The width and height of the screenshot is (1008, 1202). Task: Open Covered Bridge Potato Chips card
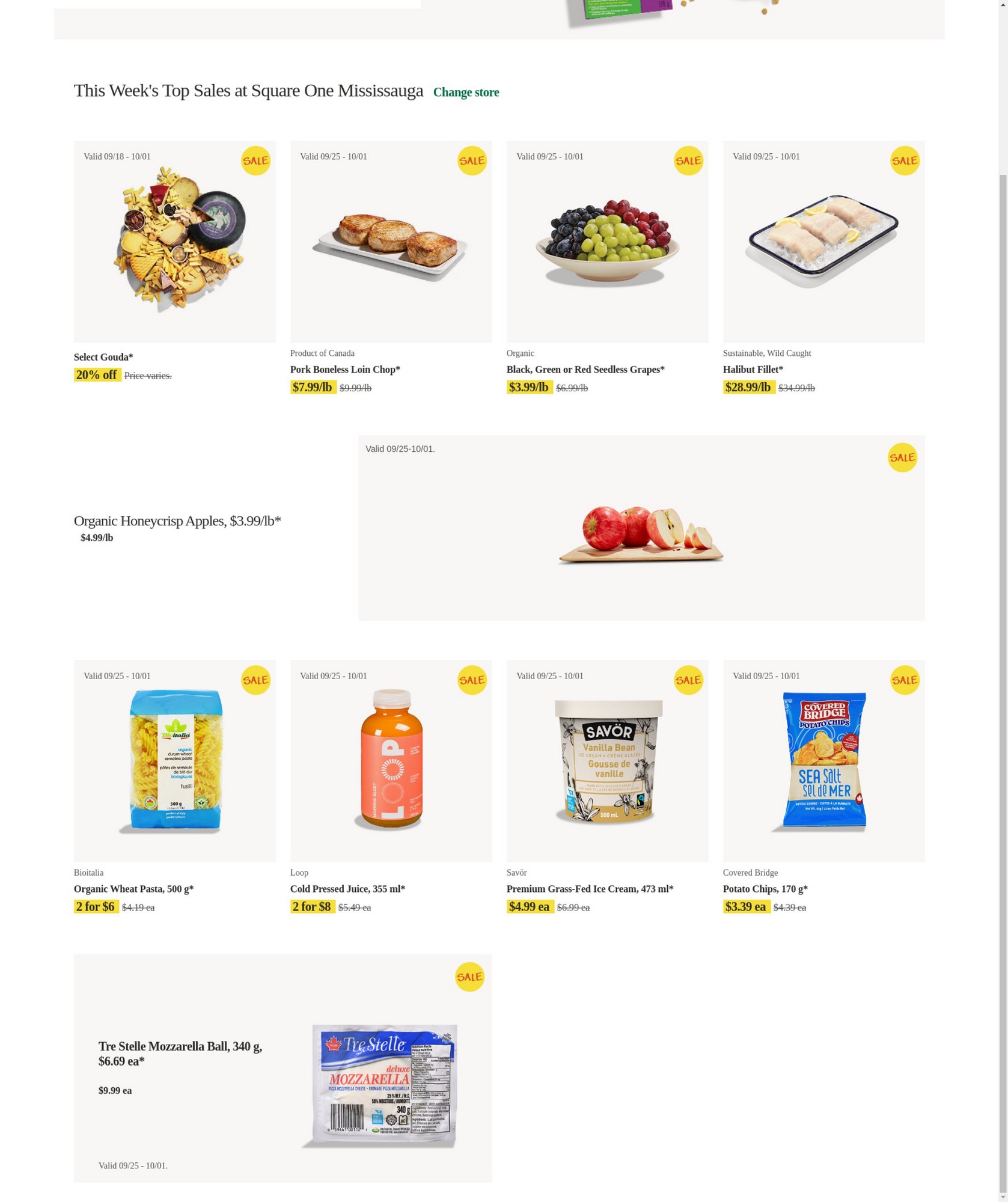pyautogui.click(x=823, y=761)
